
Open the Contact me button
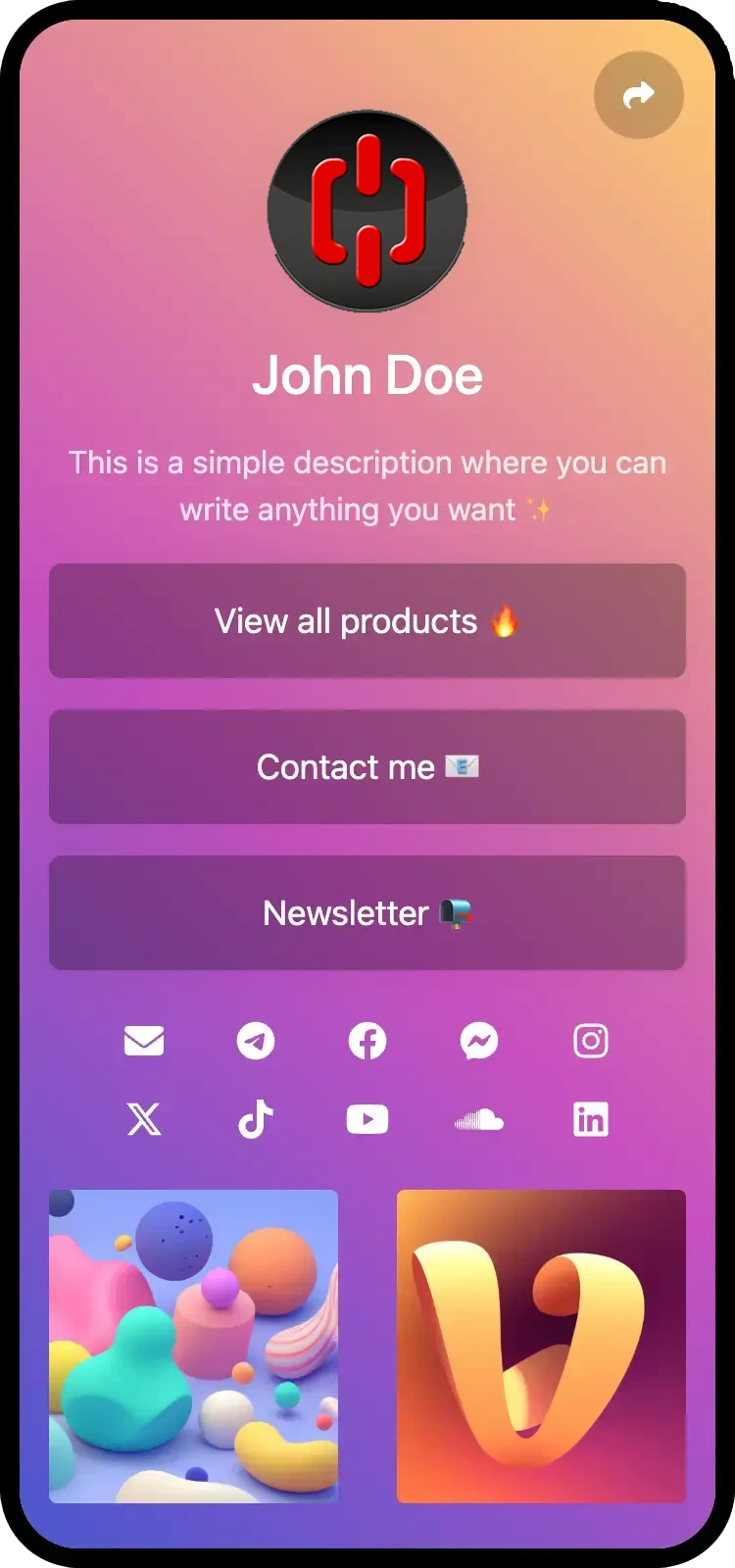click(367, 766)
